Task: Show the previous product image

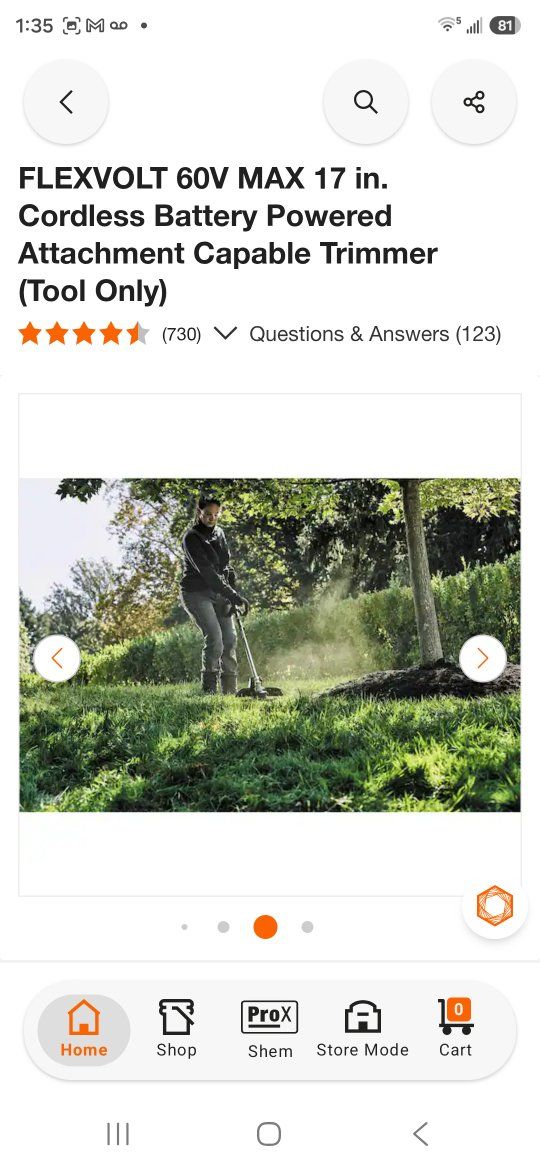Action: tap(57, 658)
